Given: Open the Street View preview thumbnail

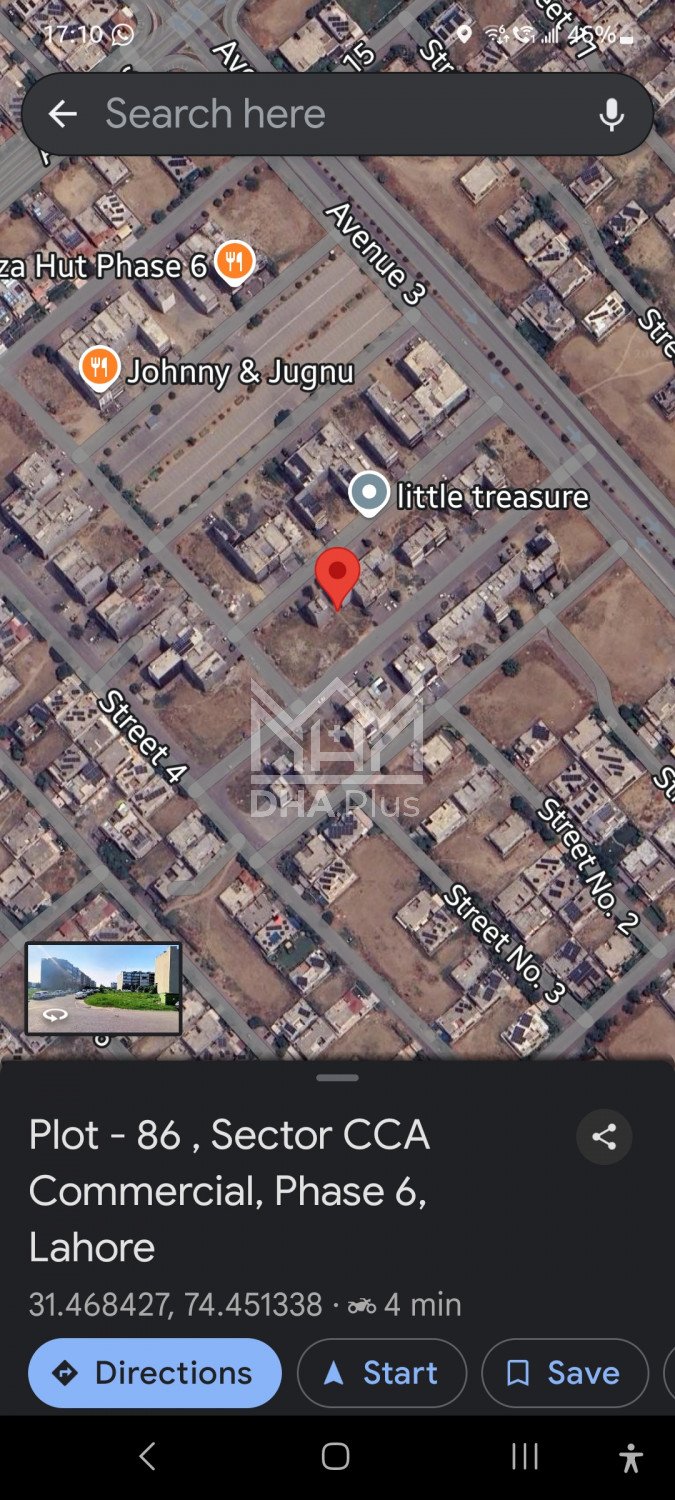Looking at the screenshot, I should coord(103,987).
